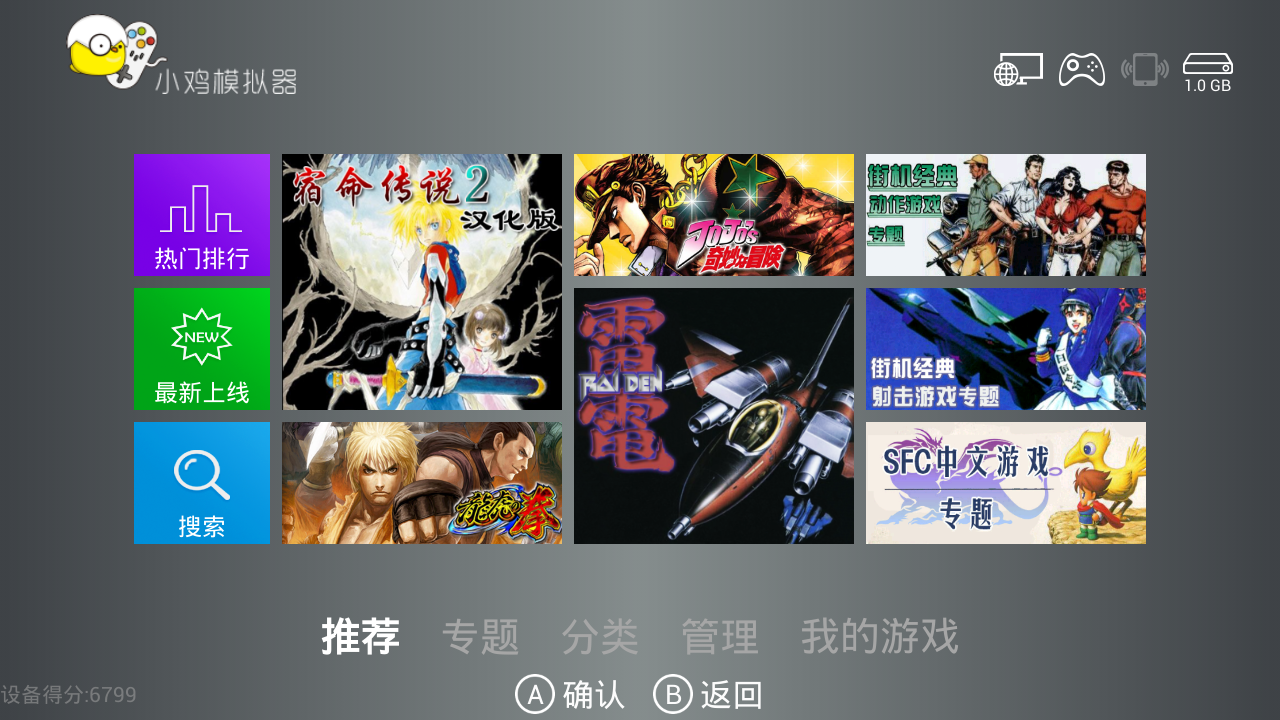This screenshot has height=720, width=1280.
Task: Open 街机经典射击游戏专题 banner
Action: point(1006,349)
